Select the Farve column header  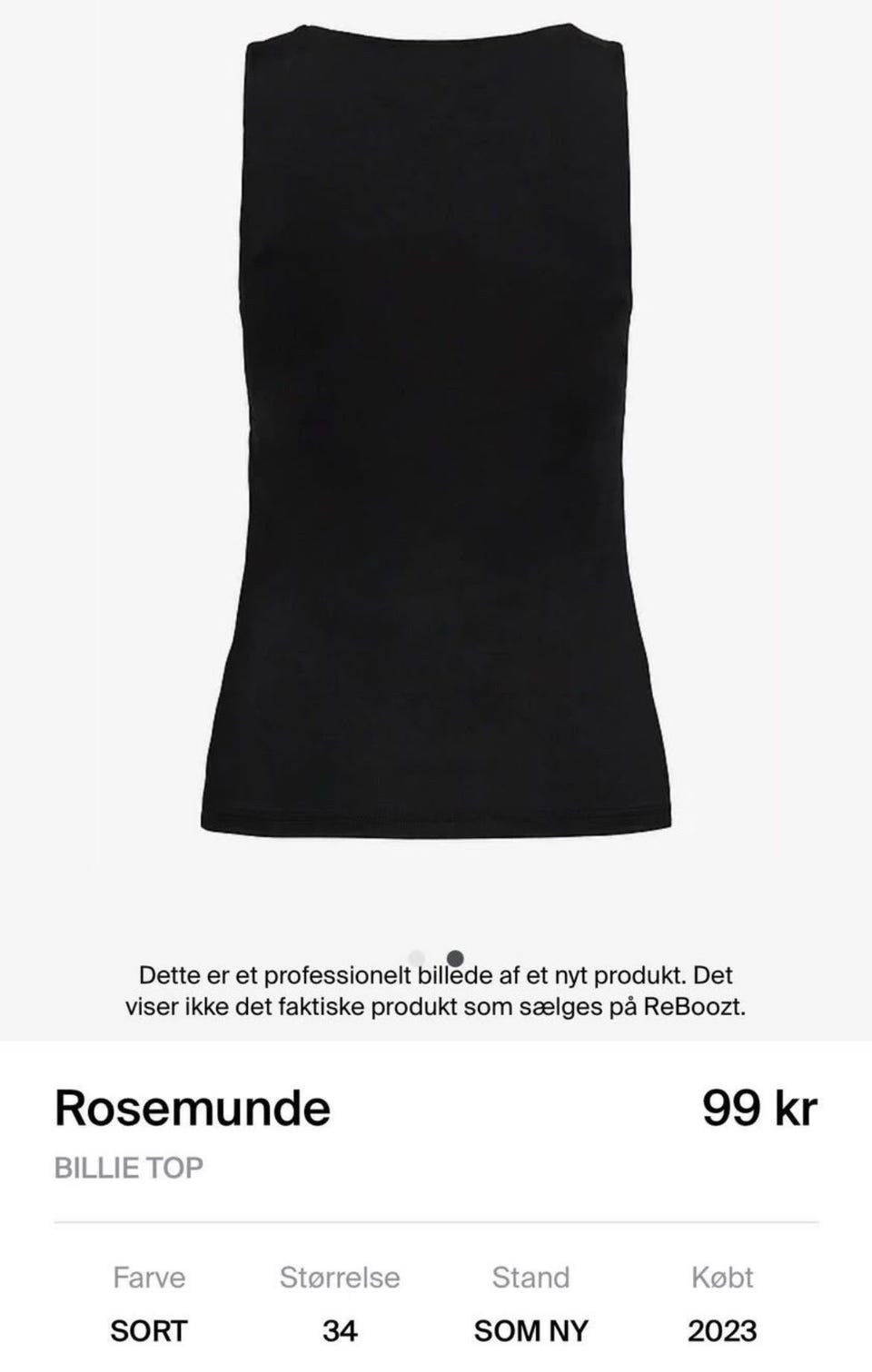tap(149, 1278)
